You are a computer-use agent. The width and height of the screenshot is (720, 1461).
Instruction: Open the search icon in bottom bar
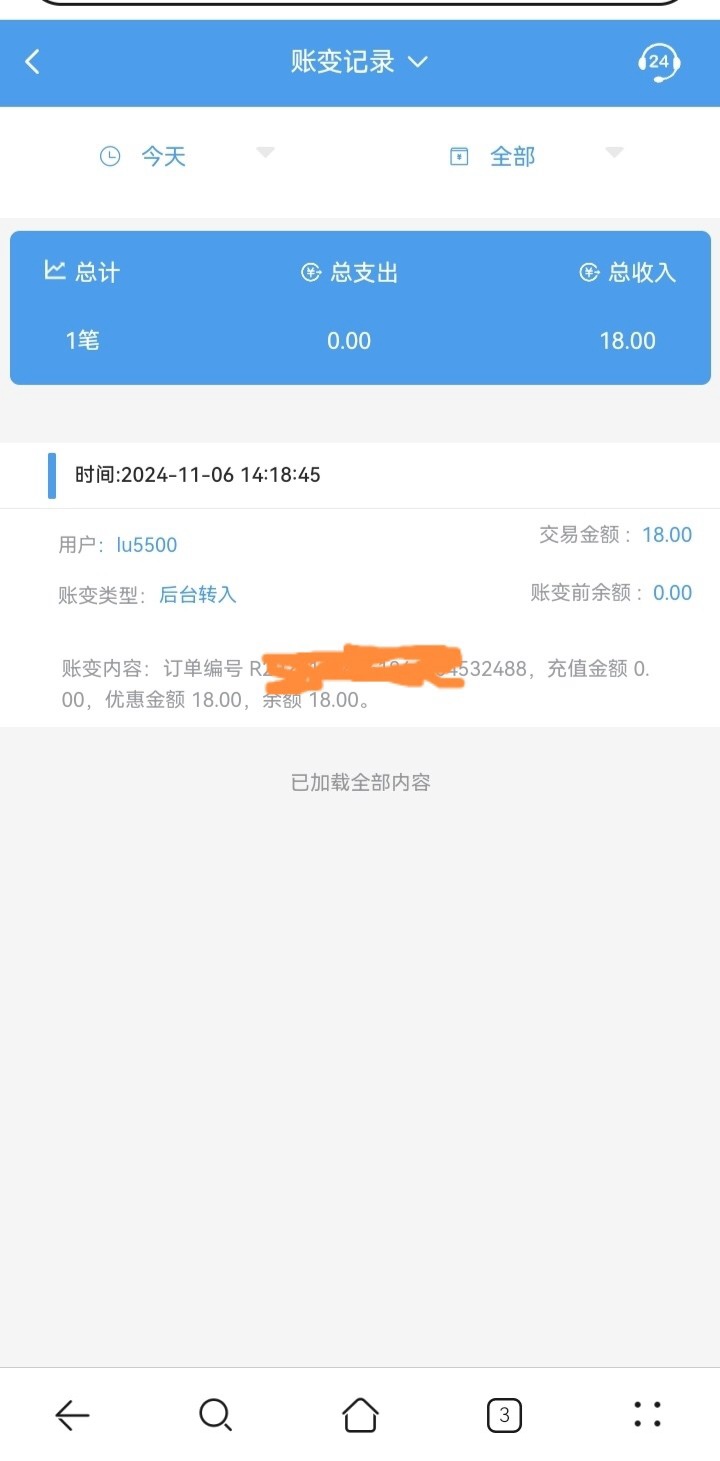[215, 1414]
